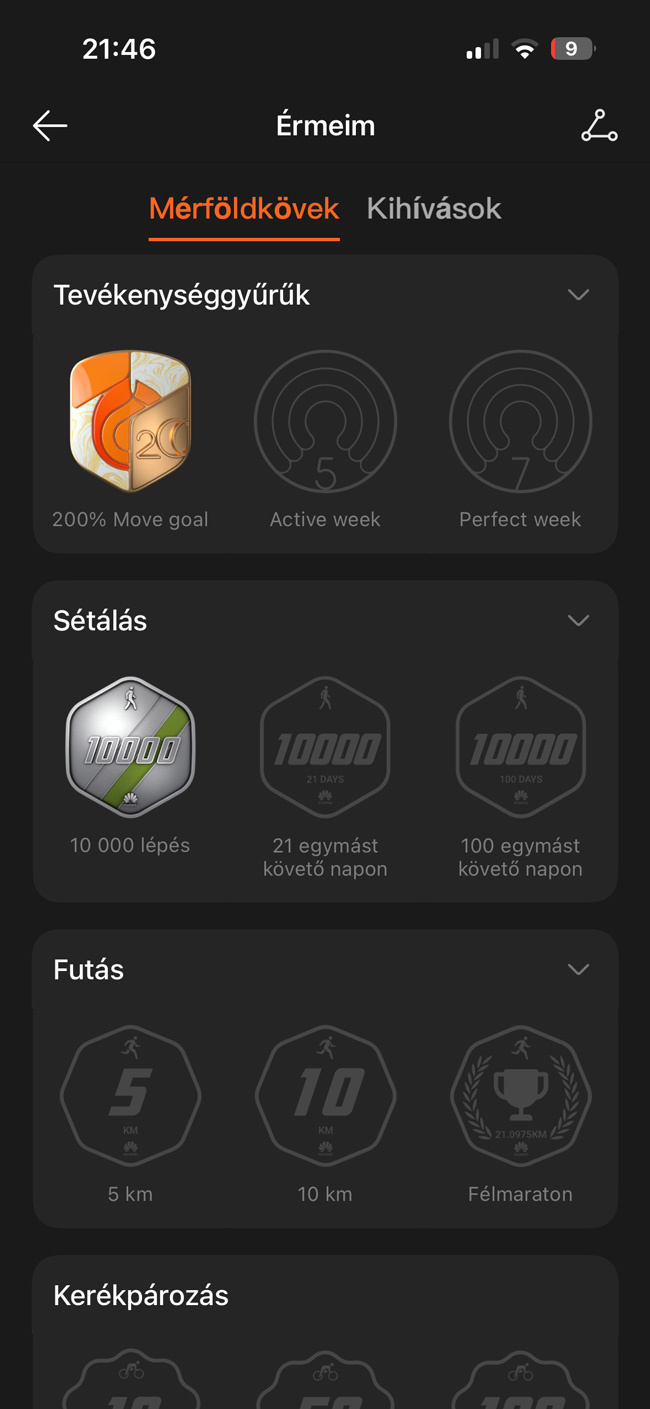
Task: View the Félmaraton medal
Action: point(520,1097)
